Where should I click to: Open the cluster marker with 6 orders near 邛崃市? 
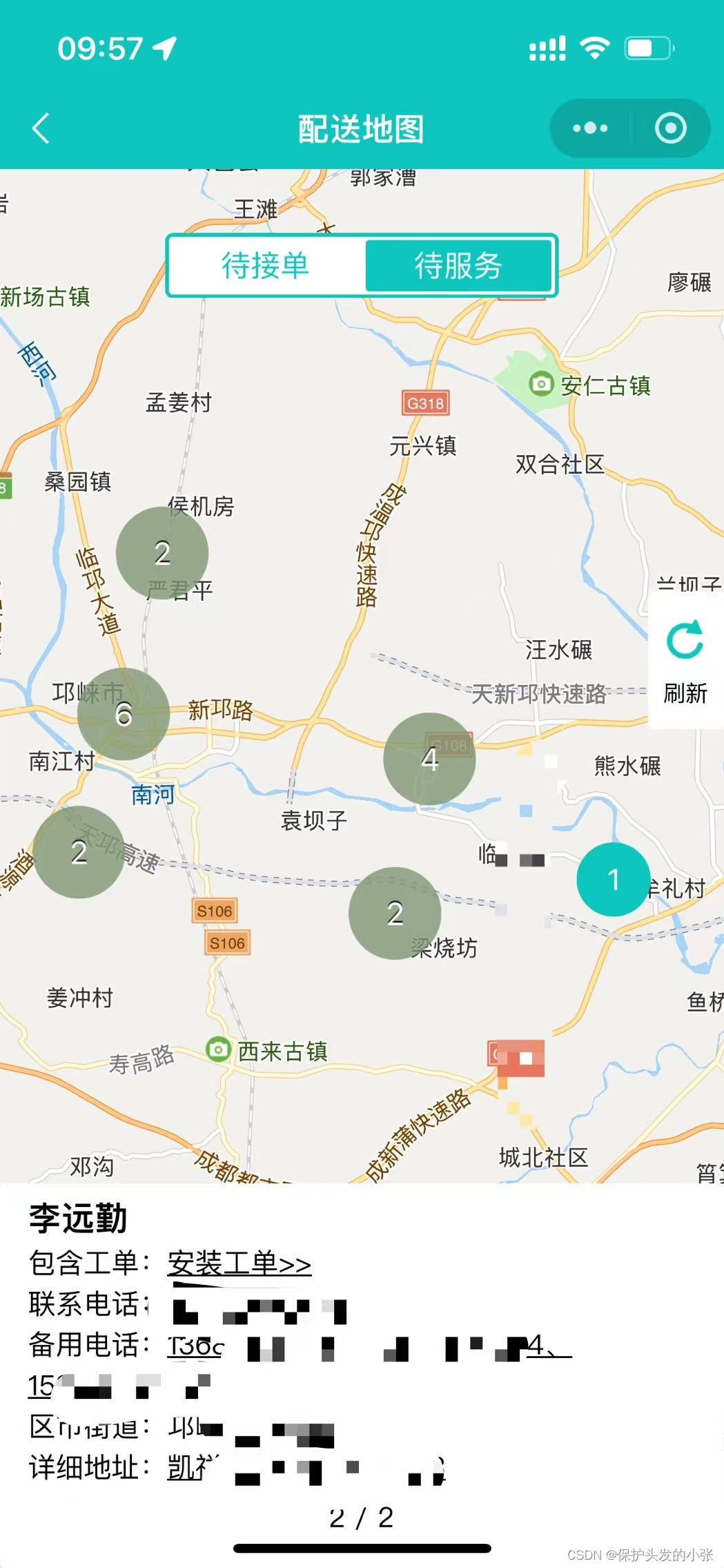123,714
